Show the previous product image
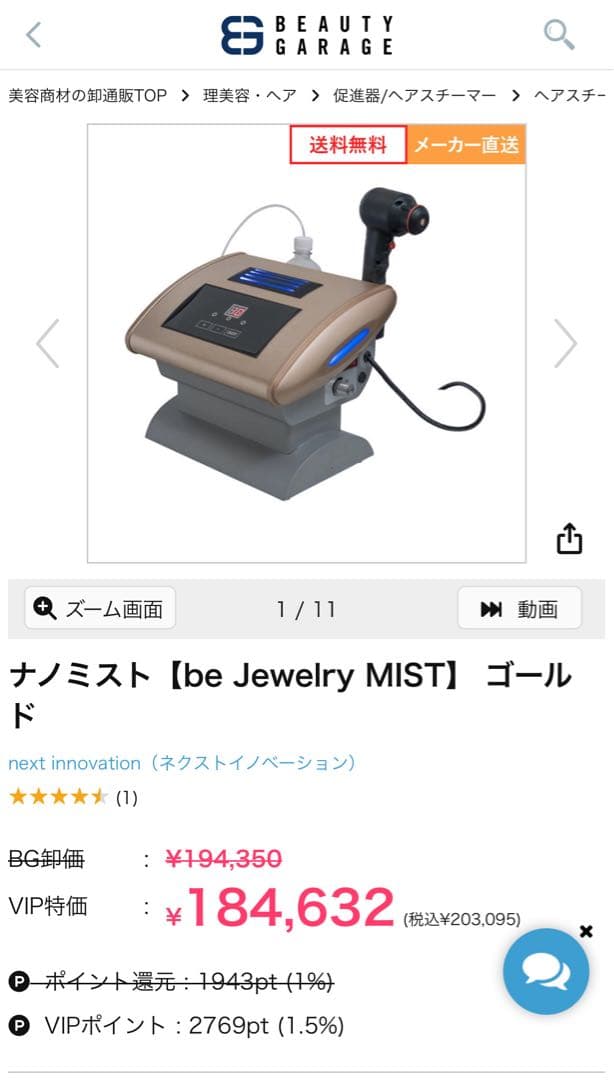Screen dimensions: 614x1080 click(x=47, y=344)
